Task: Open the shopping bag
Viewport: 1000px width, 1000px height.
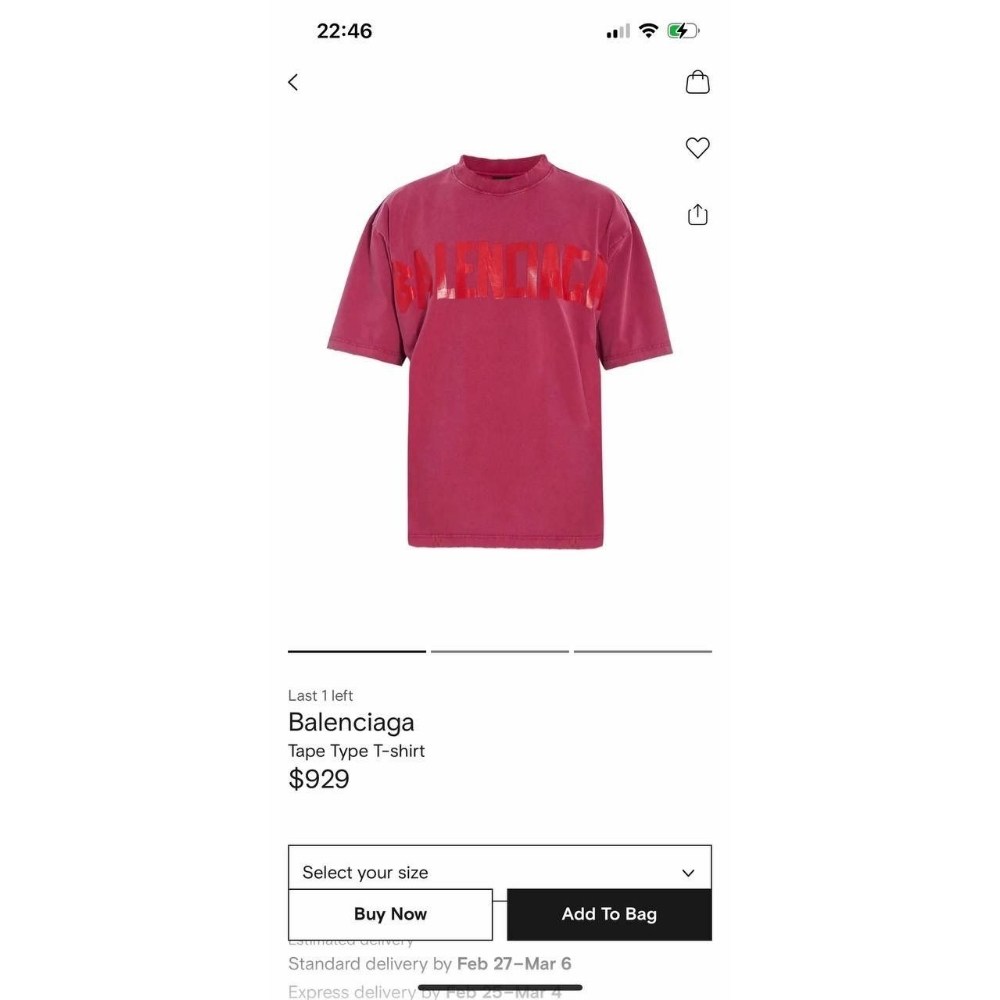Action: (697, 82)
